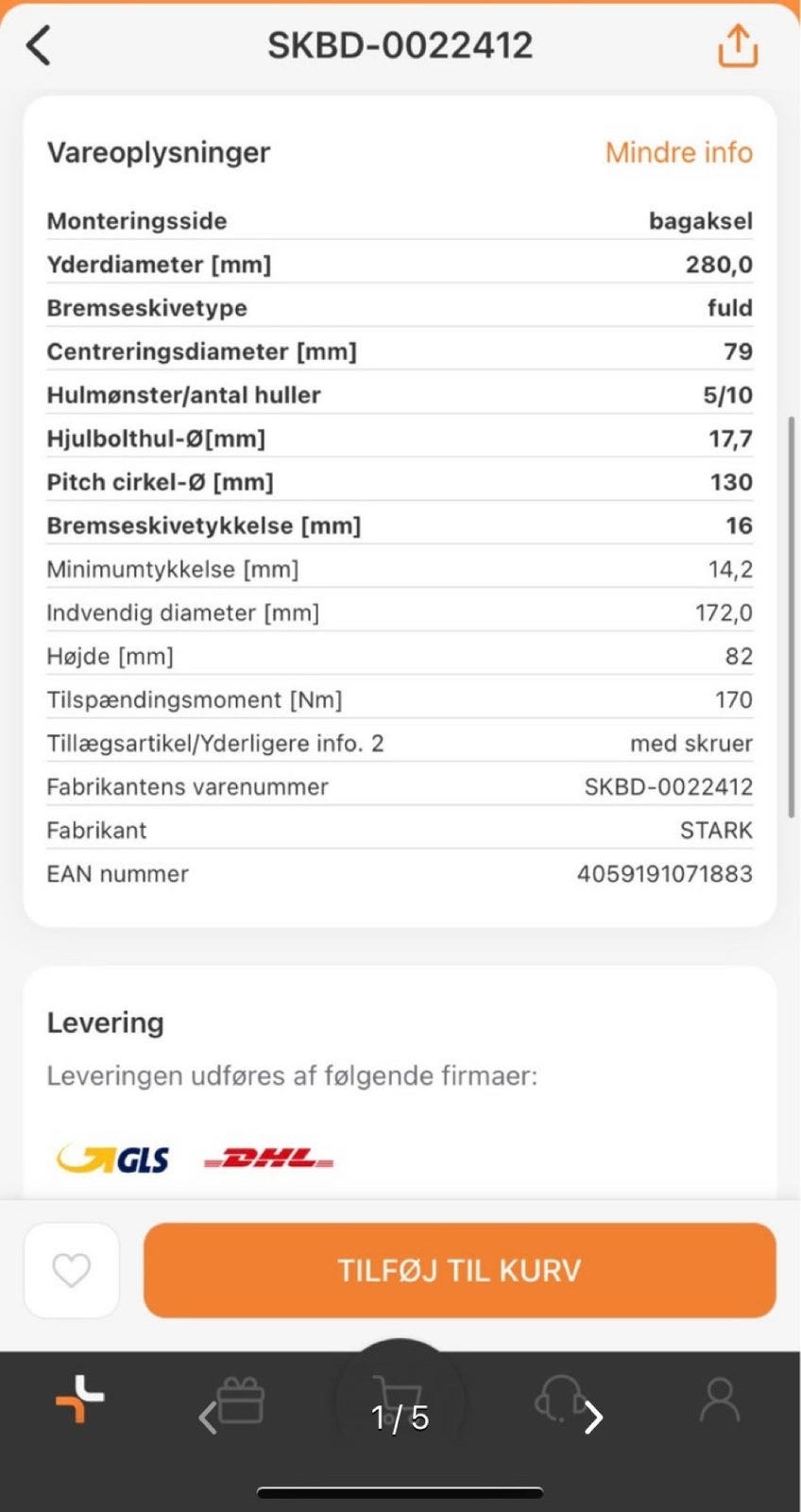Open the profile tab

pyautogui.click(x=720, y=1400)
